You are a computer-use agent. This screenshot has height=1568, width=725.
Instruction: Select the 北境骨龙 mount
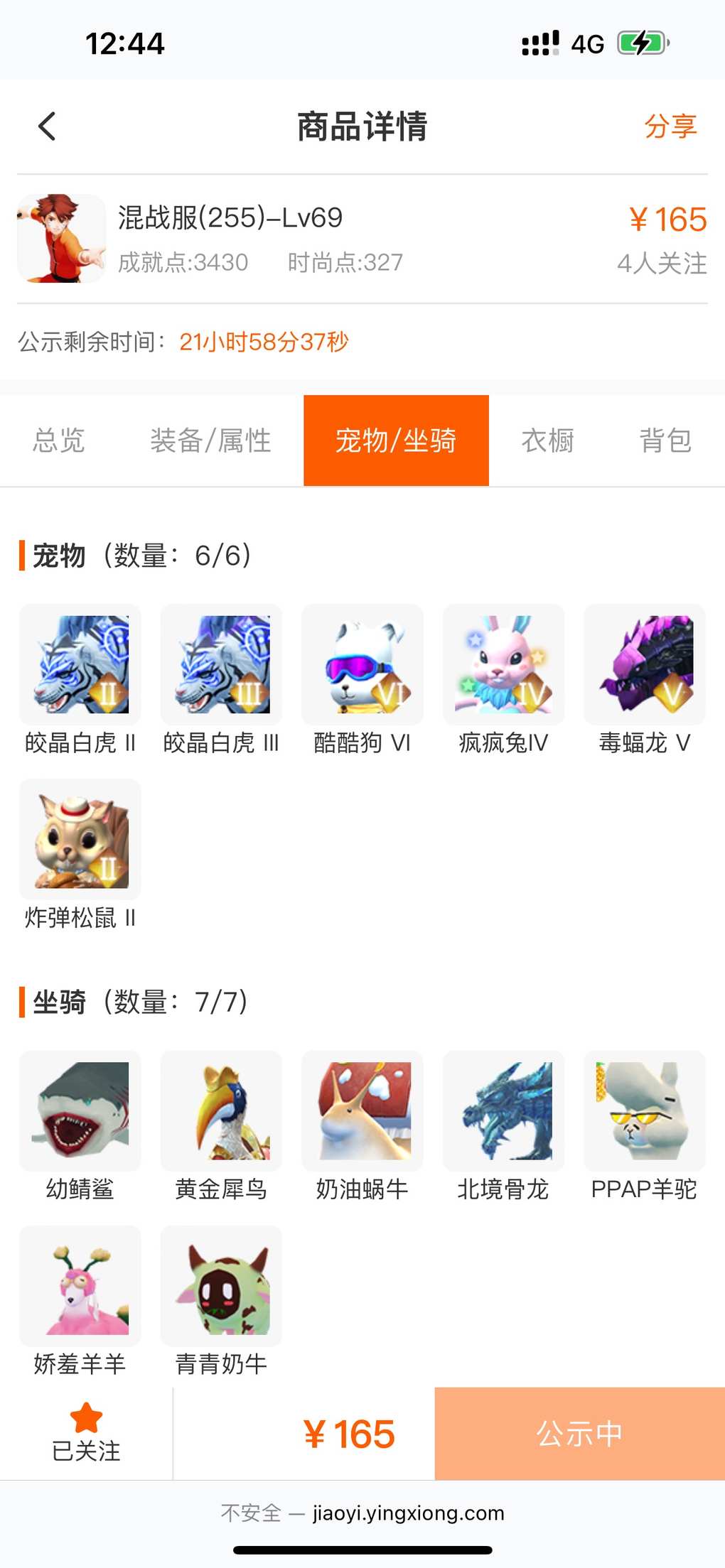(x=503, y=1111)
